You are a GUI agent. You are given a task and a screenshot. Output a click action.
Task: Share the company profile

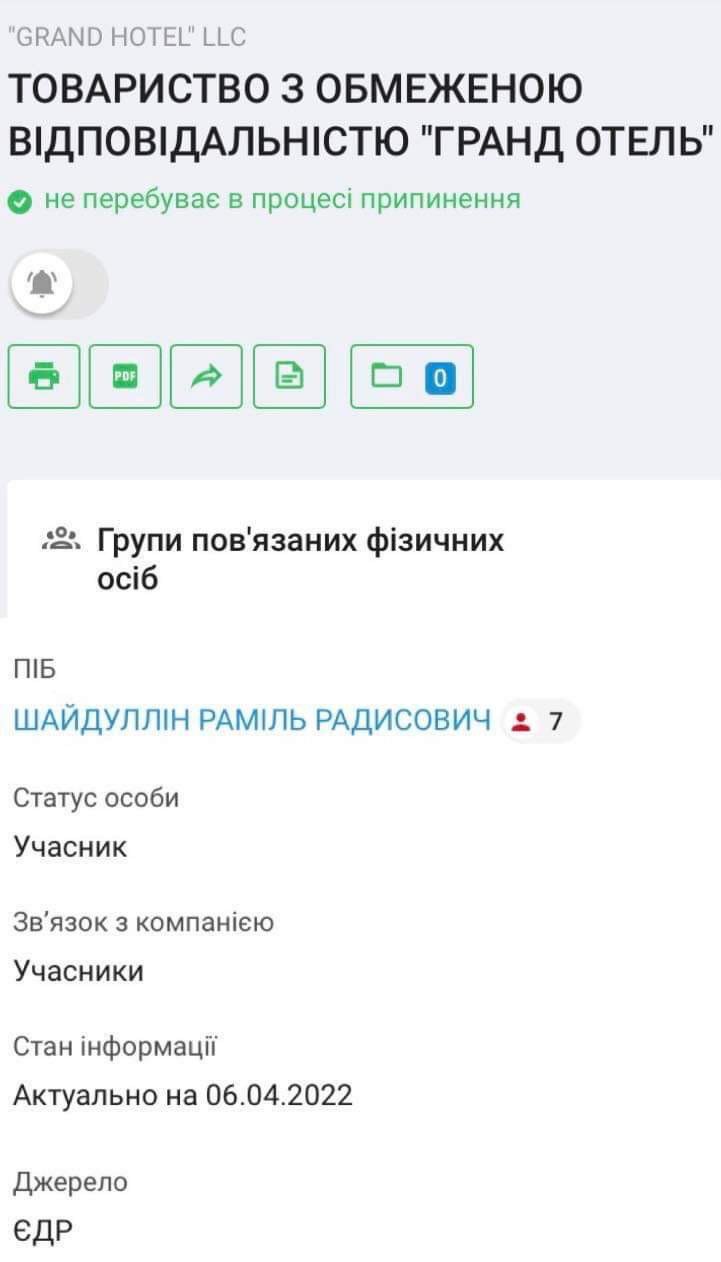tap(206, 376)
